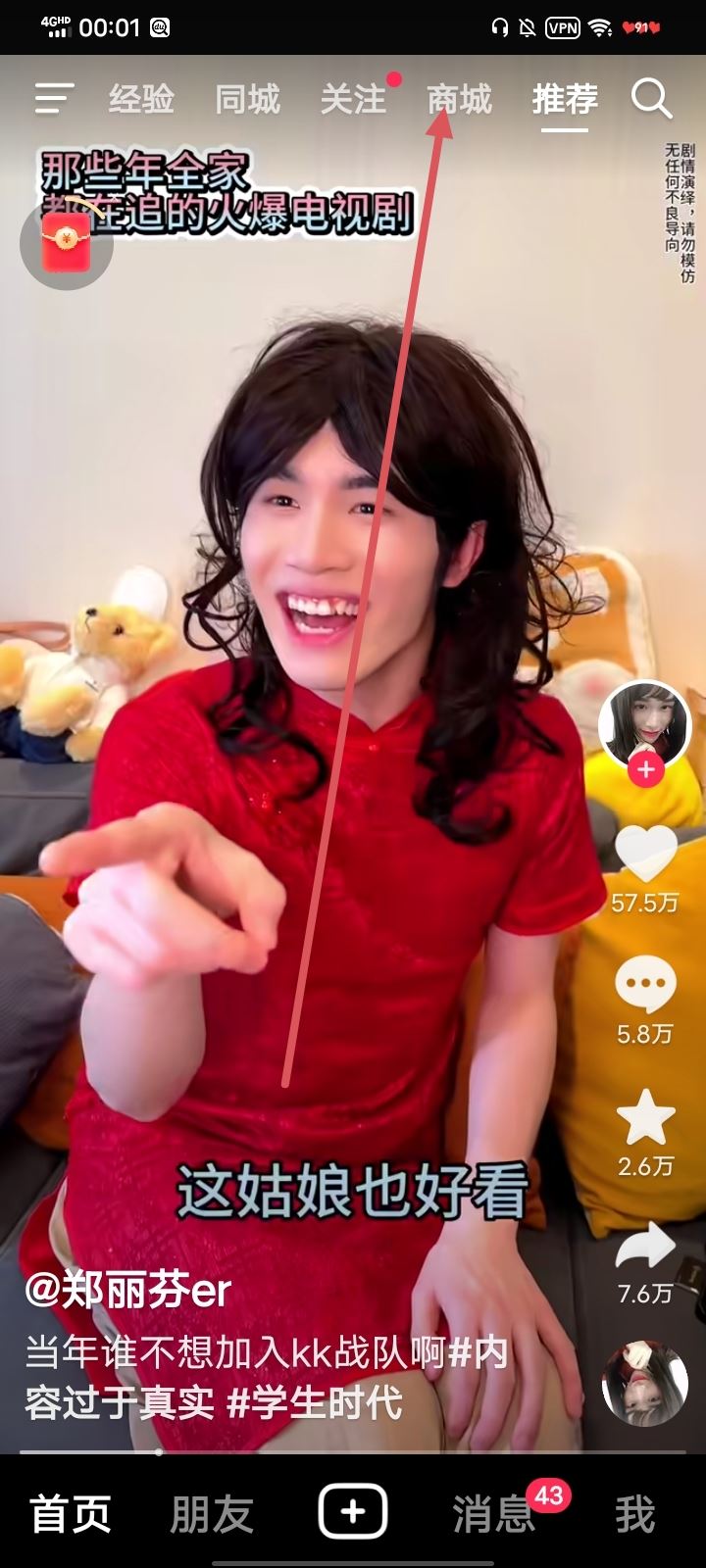Go to 朋友 bottom tab
Viewport: 706px width, 1568px height.
tap(212, 1514)
